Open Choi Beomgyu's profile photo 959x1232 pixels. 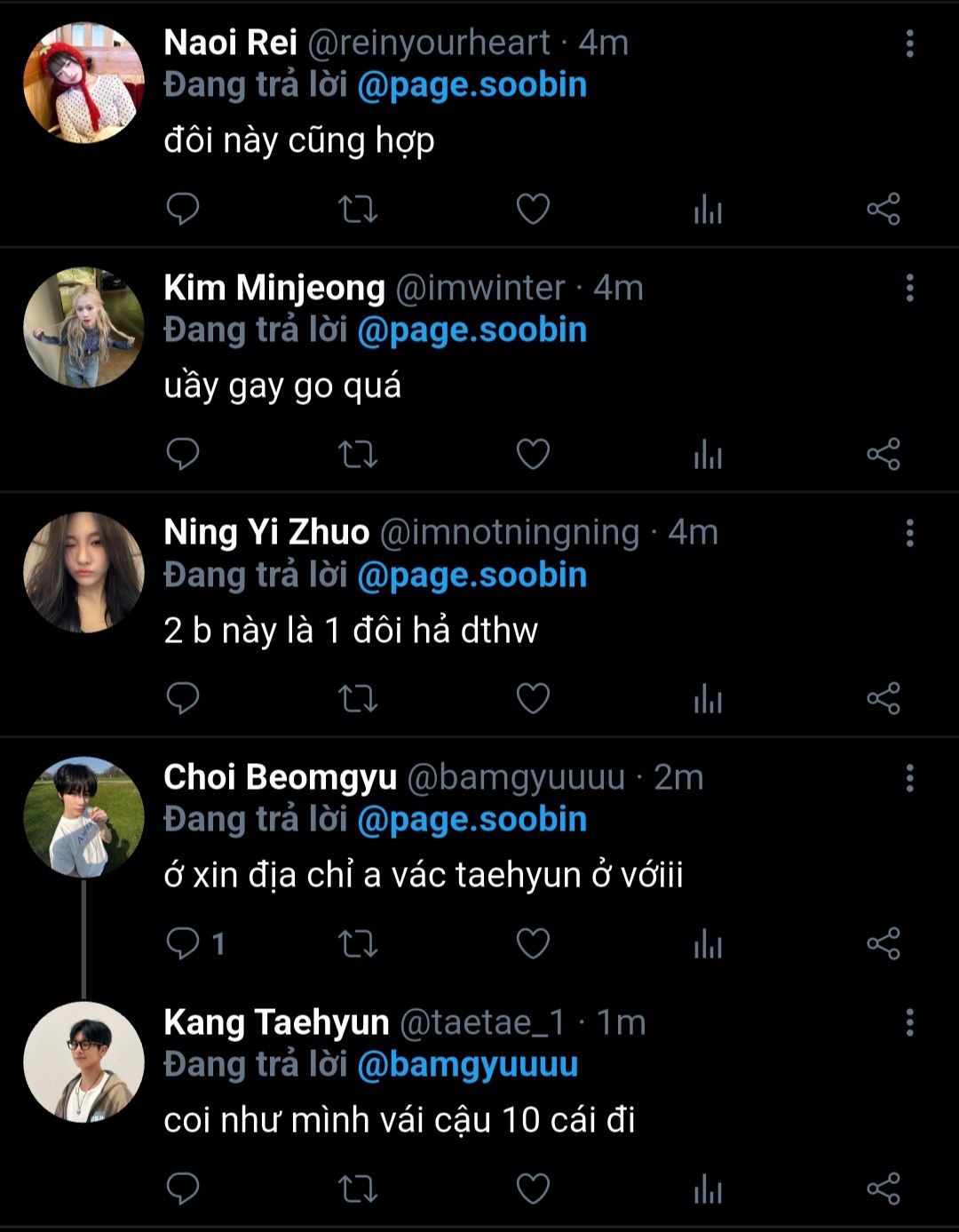[83, 817]
